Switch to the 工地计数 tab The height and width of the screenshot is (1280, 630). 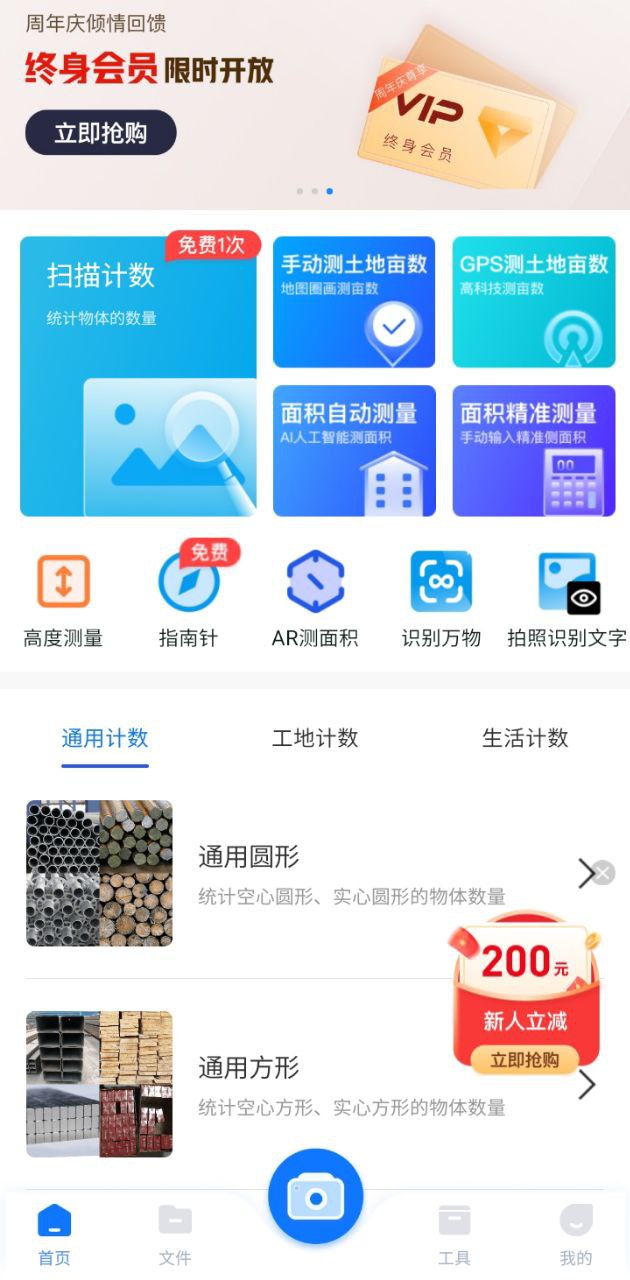(x=315, y=739)
